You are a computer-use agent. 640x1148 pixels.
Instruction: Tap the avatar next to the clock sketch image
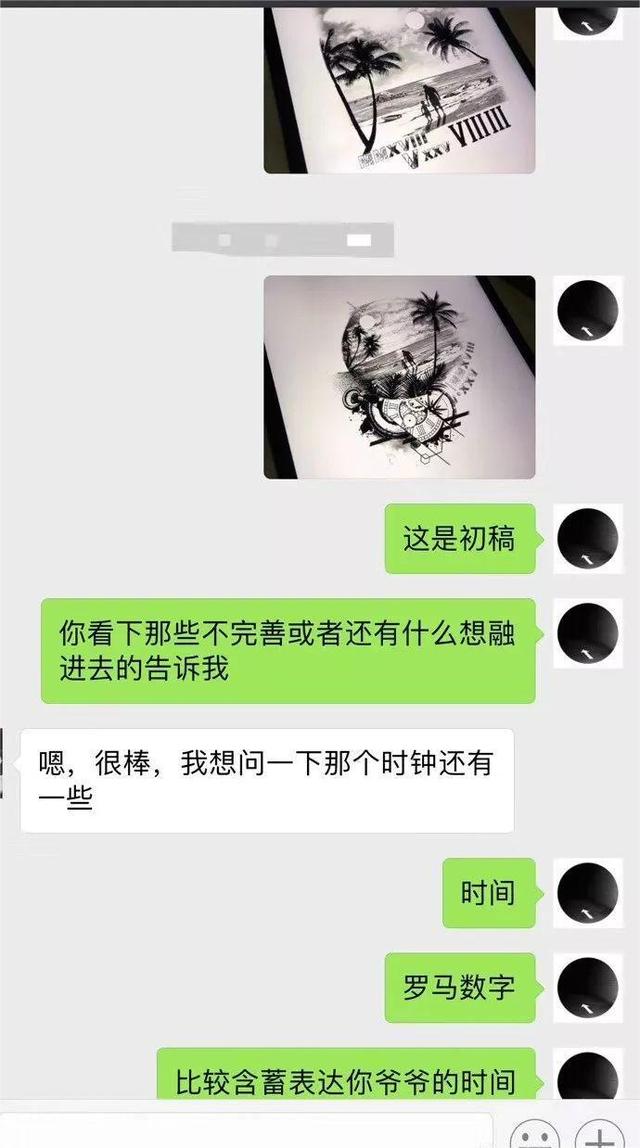pyautogui.click(x=588, y=311)
